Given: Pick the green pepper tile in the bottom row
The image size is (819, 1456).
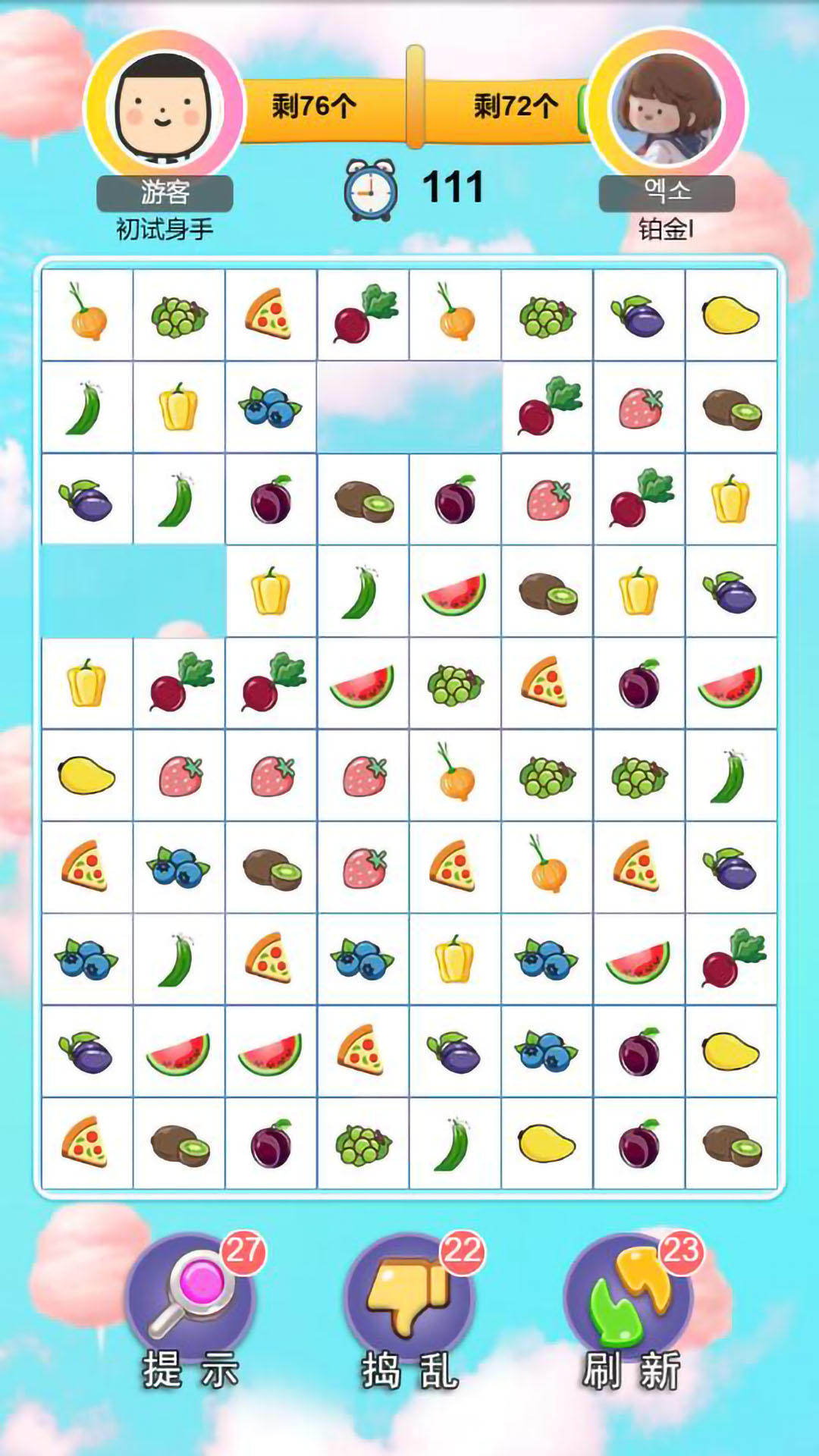Looking at the screenshot, I should [455, 1143].
